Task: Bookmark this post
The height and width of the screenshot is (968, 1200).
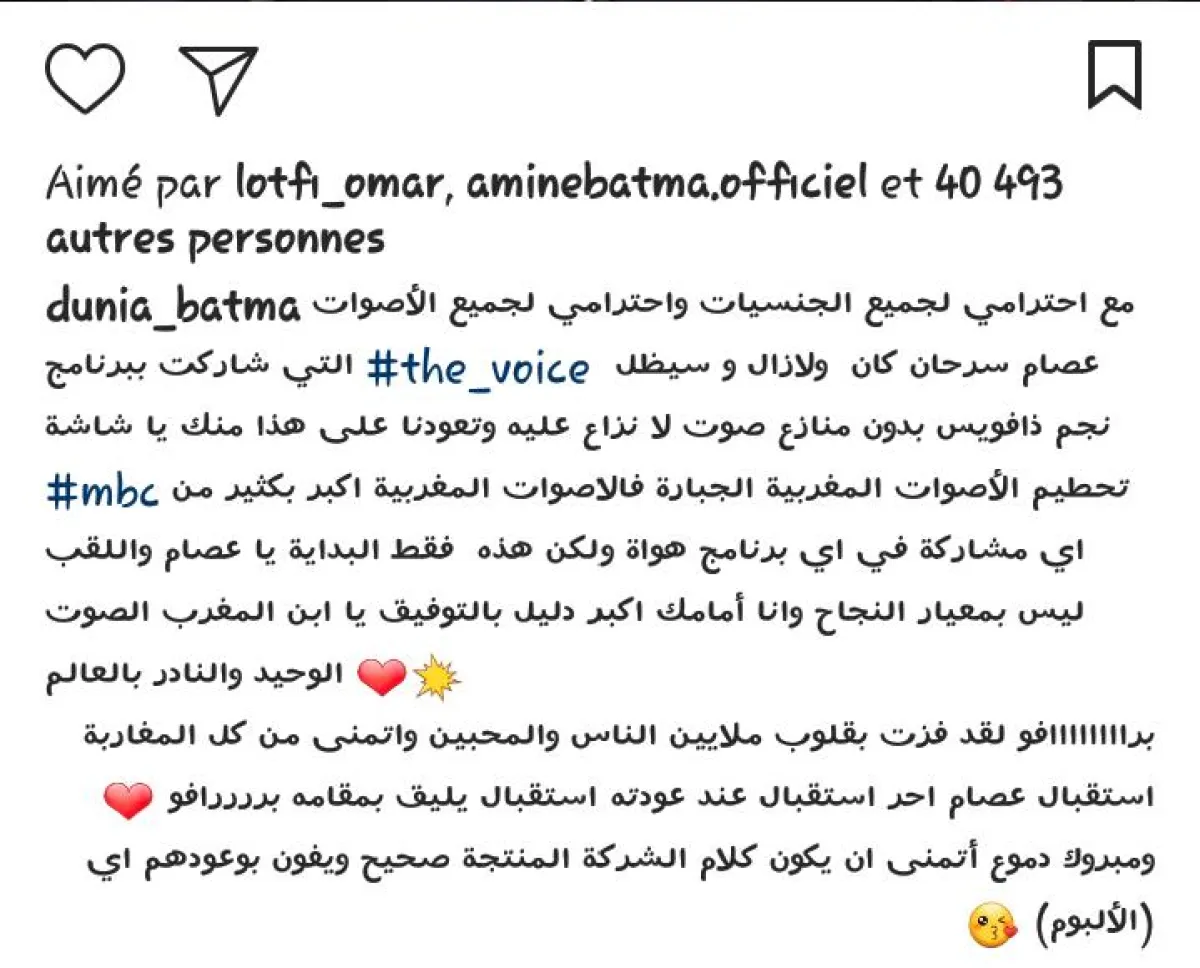Action: [x=1114, y=75]
